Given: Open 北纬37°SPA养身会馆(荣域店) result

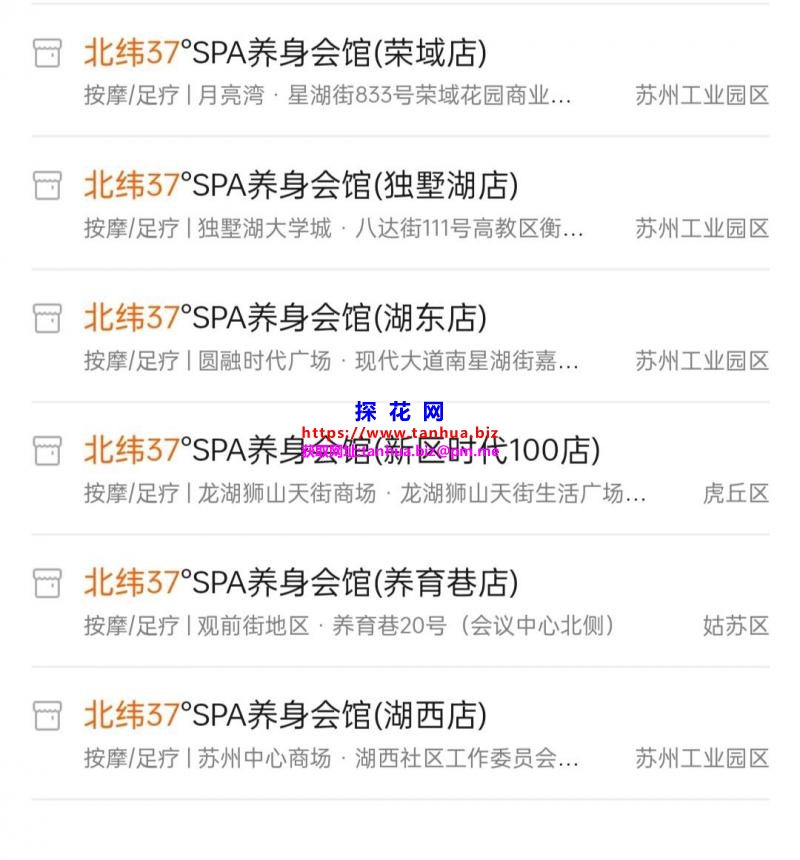Looking at the screenshot, I should pos(285,53).
